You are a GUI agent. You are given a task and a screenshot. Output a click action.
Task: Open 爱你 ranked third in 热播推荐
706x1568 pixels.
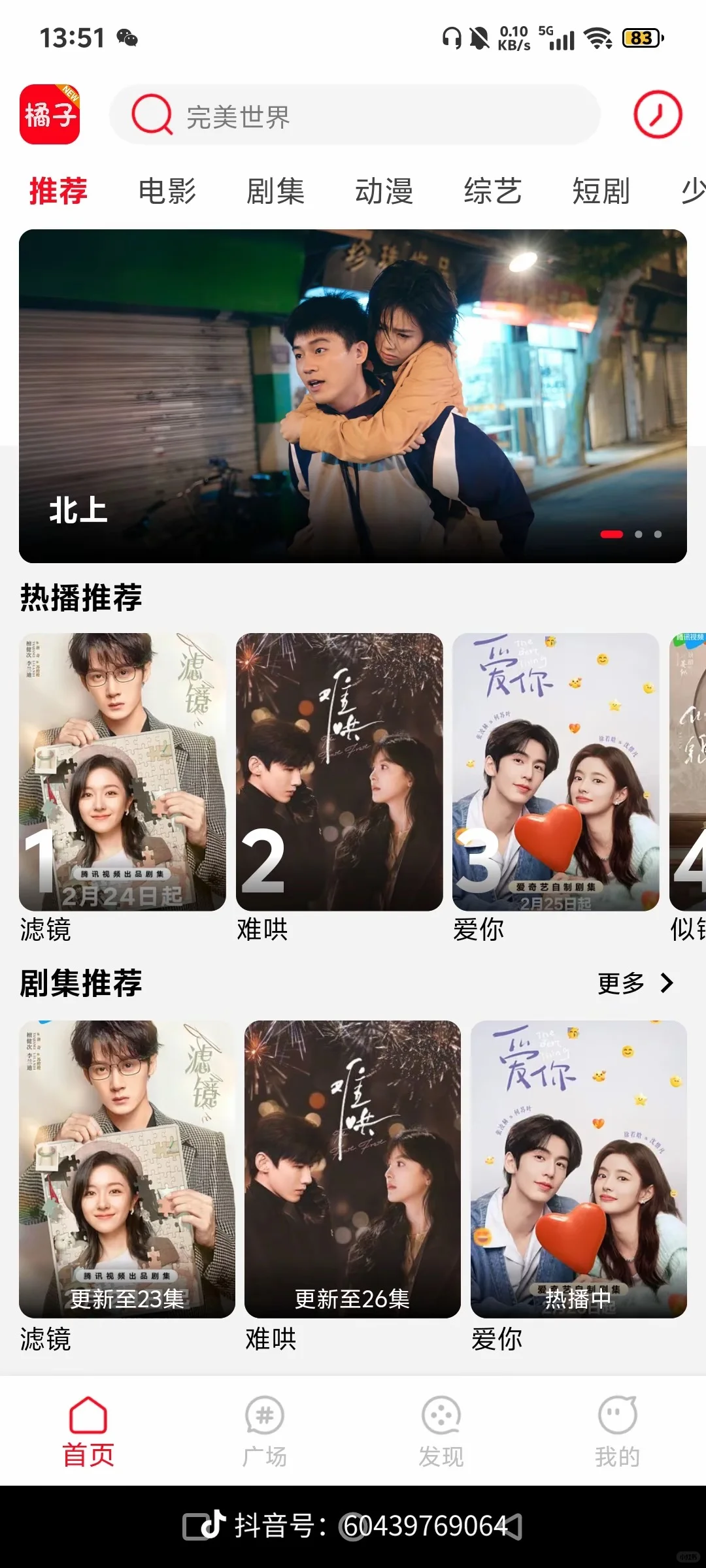pos(556,772)
